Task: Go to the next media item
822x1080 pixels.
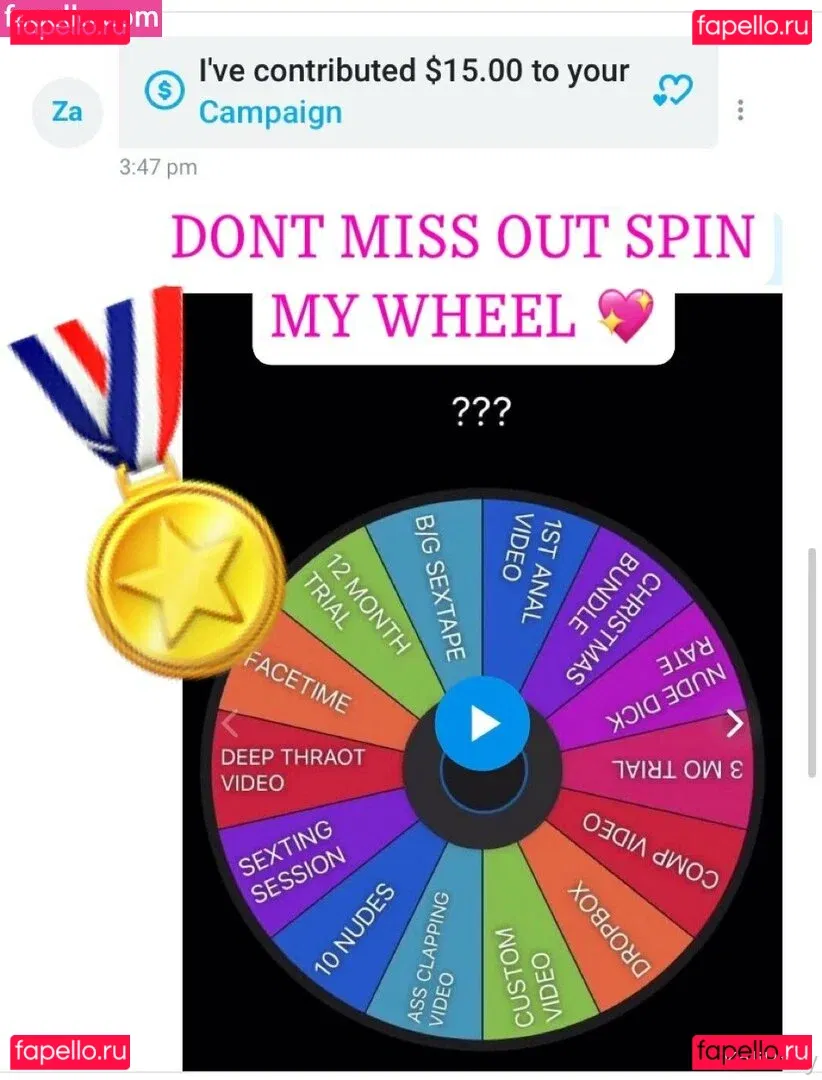Action: pyautogui.click(x=735, y=723)
